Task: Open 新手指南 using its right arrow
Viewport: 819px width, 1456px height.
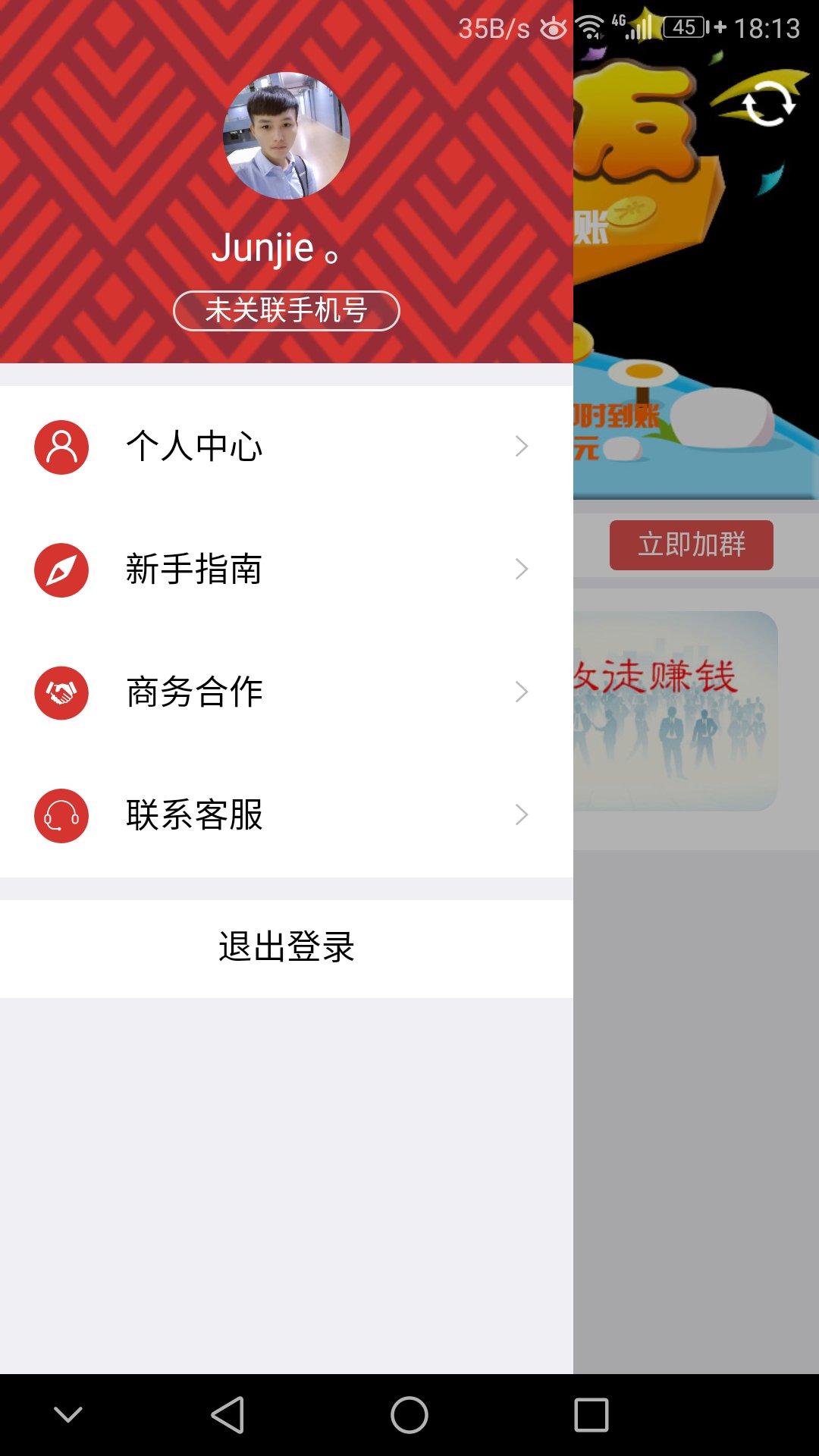Action: pyautogui.click(x=521, y=570)
